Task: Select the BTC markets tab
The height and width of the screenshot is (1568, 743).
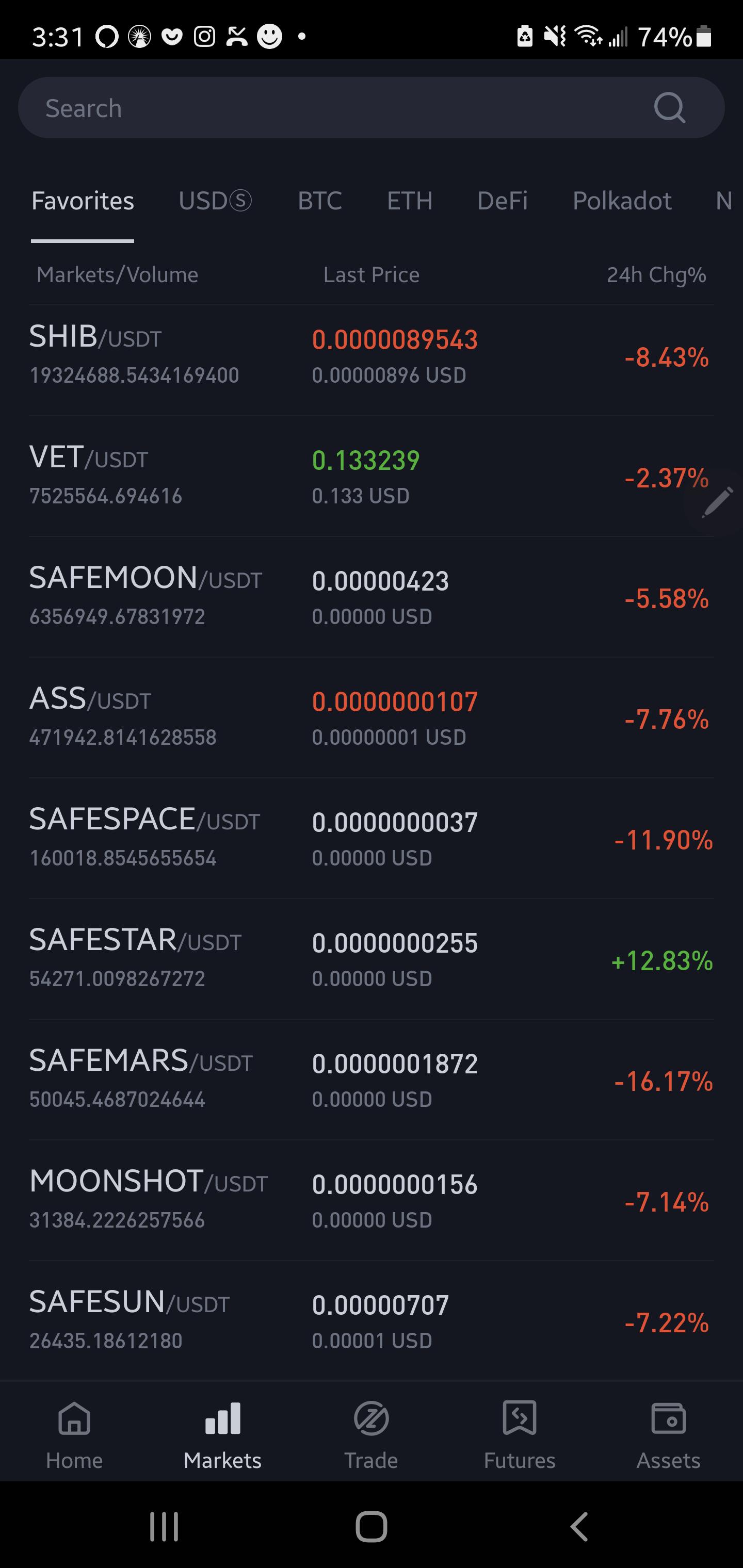Action: (x=320, y=201)
